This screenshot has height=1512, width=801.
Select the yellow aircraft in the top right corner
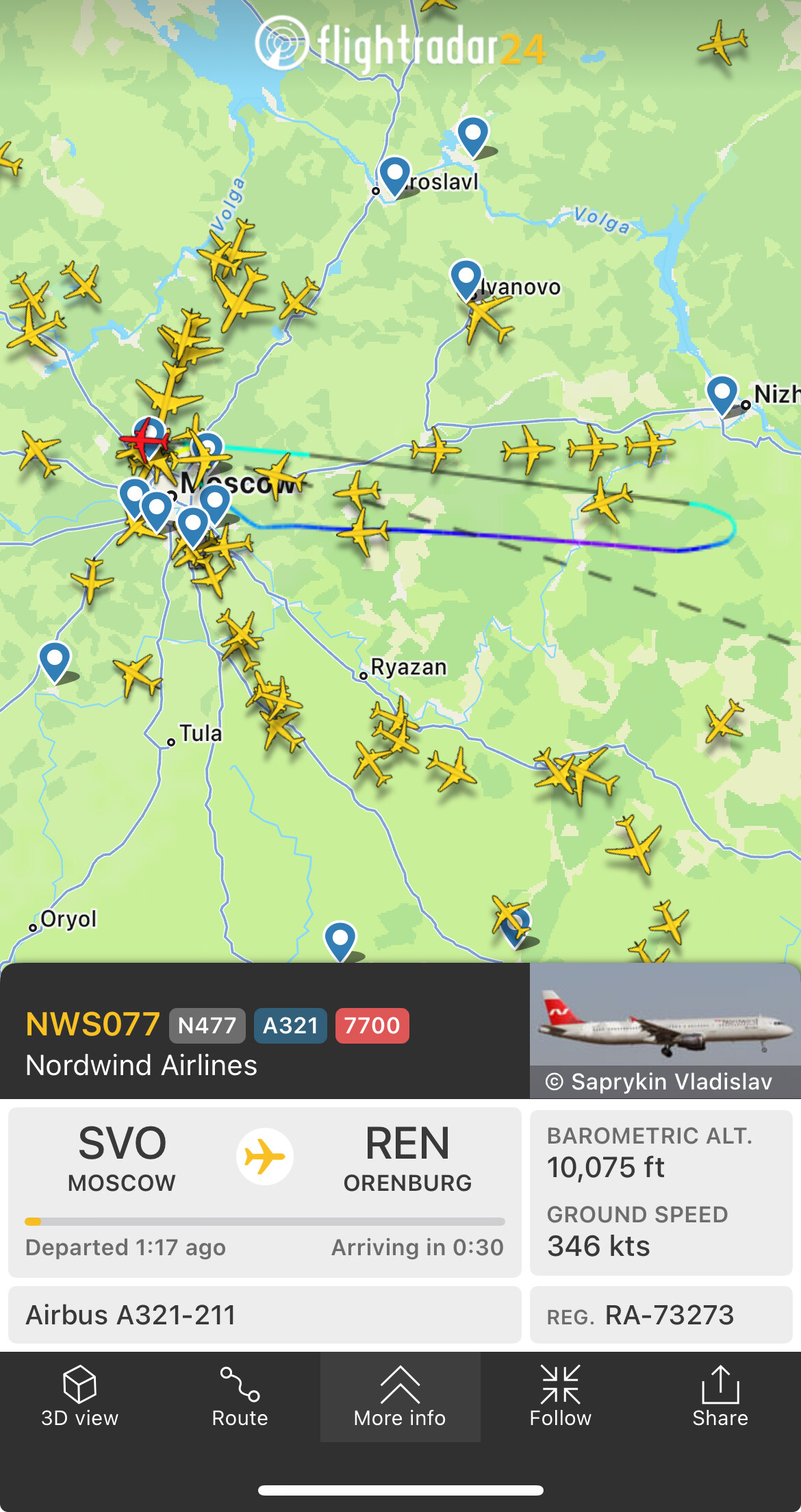click(722, 42)
